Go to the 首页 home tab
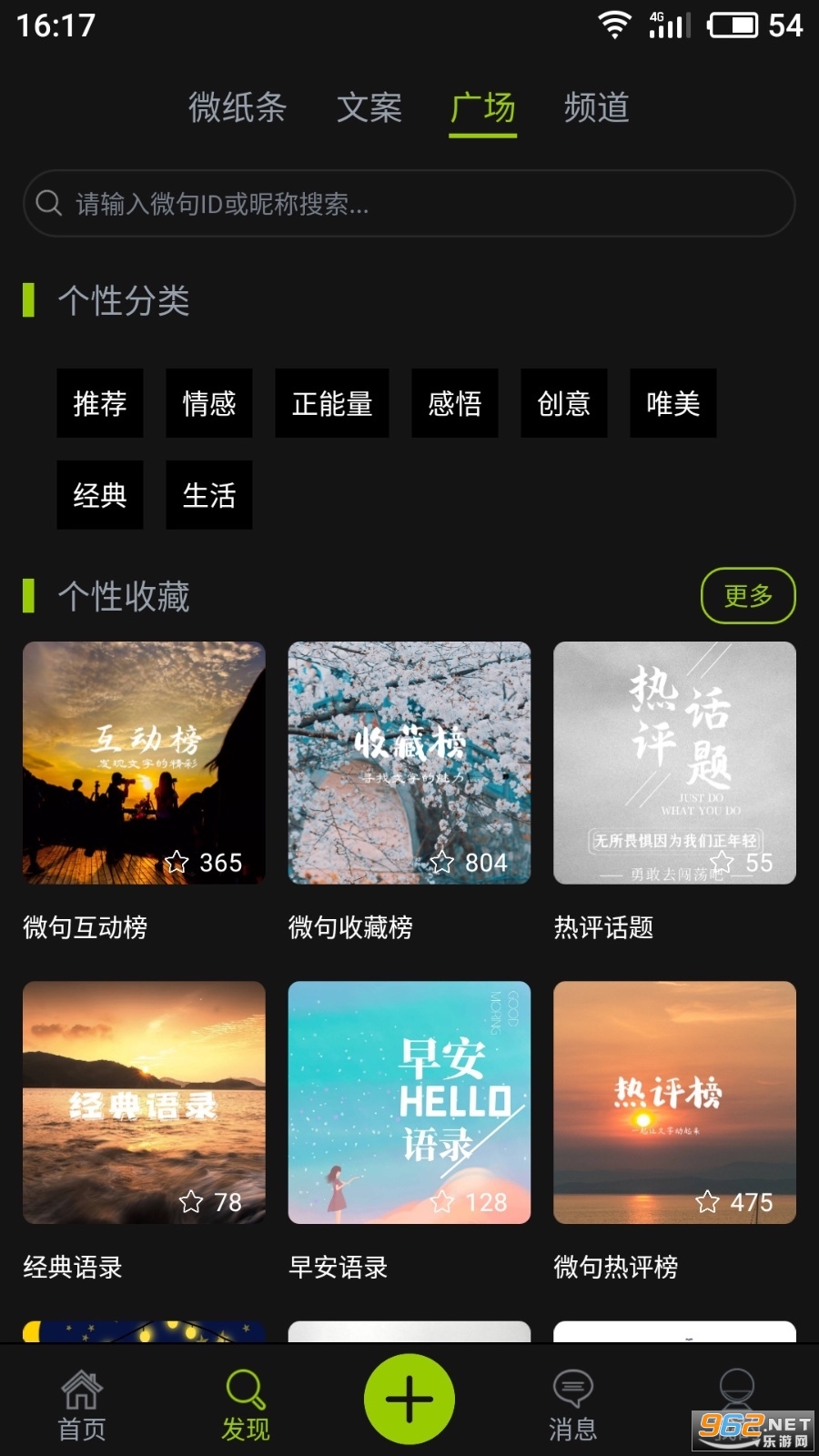This screenshot has width=819, height=1456. [82, 1405]
